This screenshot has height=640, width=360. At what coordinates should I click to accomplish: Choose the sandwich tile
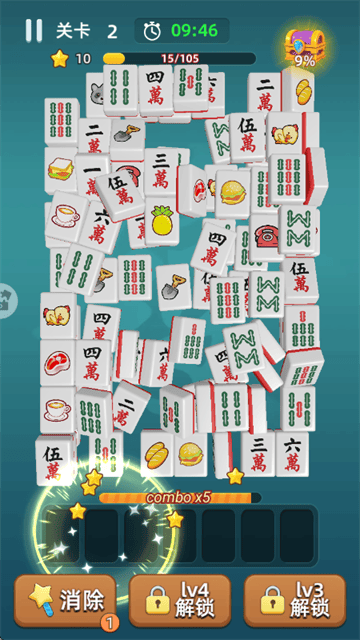pyautogui.click(x=60, y=169)
